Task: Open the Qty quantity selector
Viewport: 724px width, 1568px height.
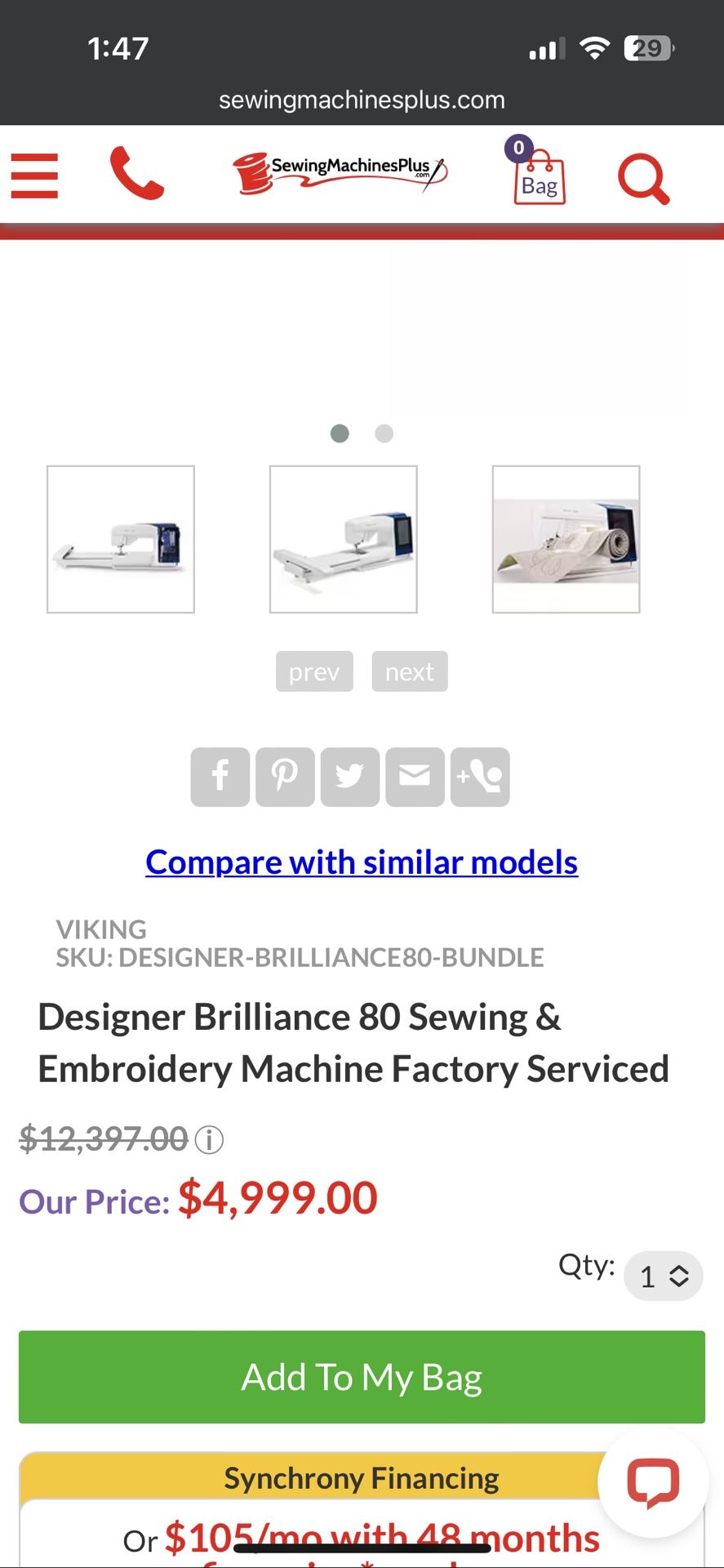Action: pos(663,1275)
